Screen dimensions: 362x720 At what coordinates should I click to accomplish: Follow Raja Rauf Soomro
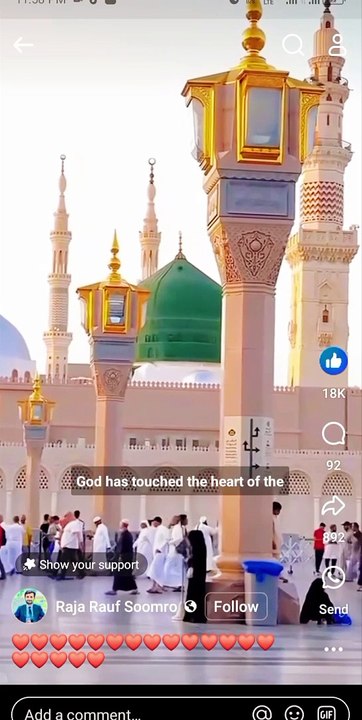click(x=236, y=607)
